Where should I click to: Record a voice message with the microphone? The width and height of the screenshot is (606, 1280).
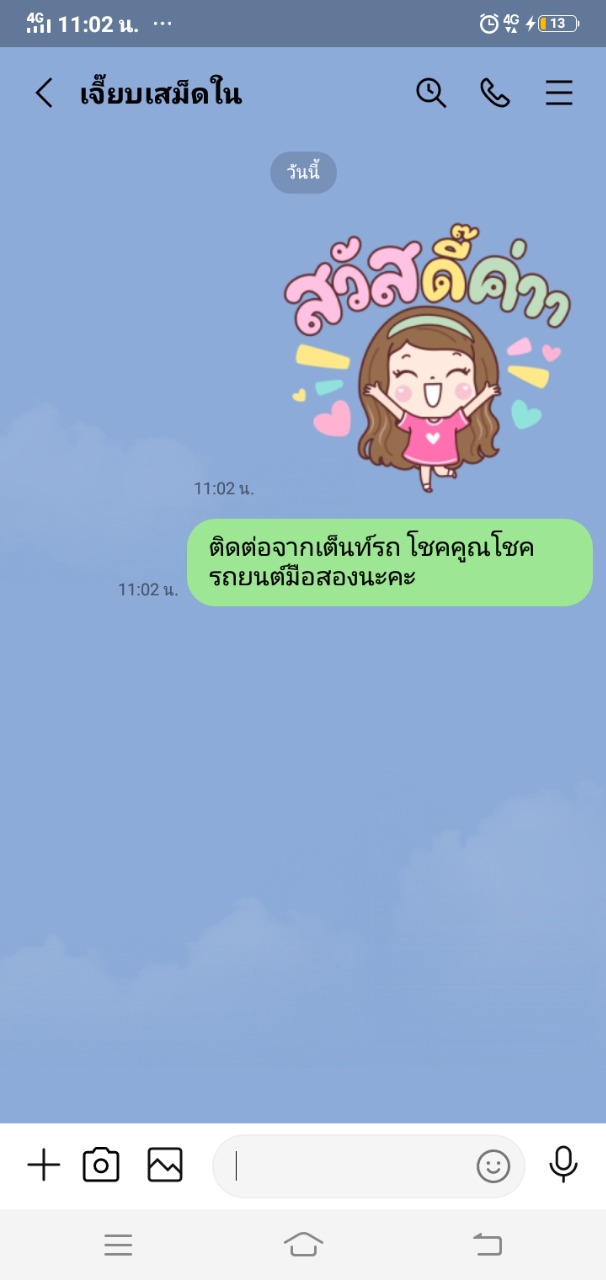[x=563, y=1164]
